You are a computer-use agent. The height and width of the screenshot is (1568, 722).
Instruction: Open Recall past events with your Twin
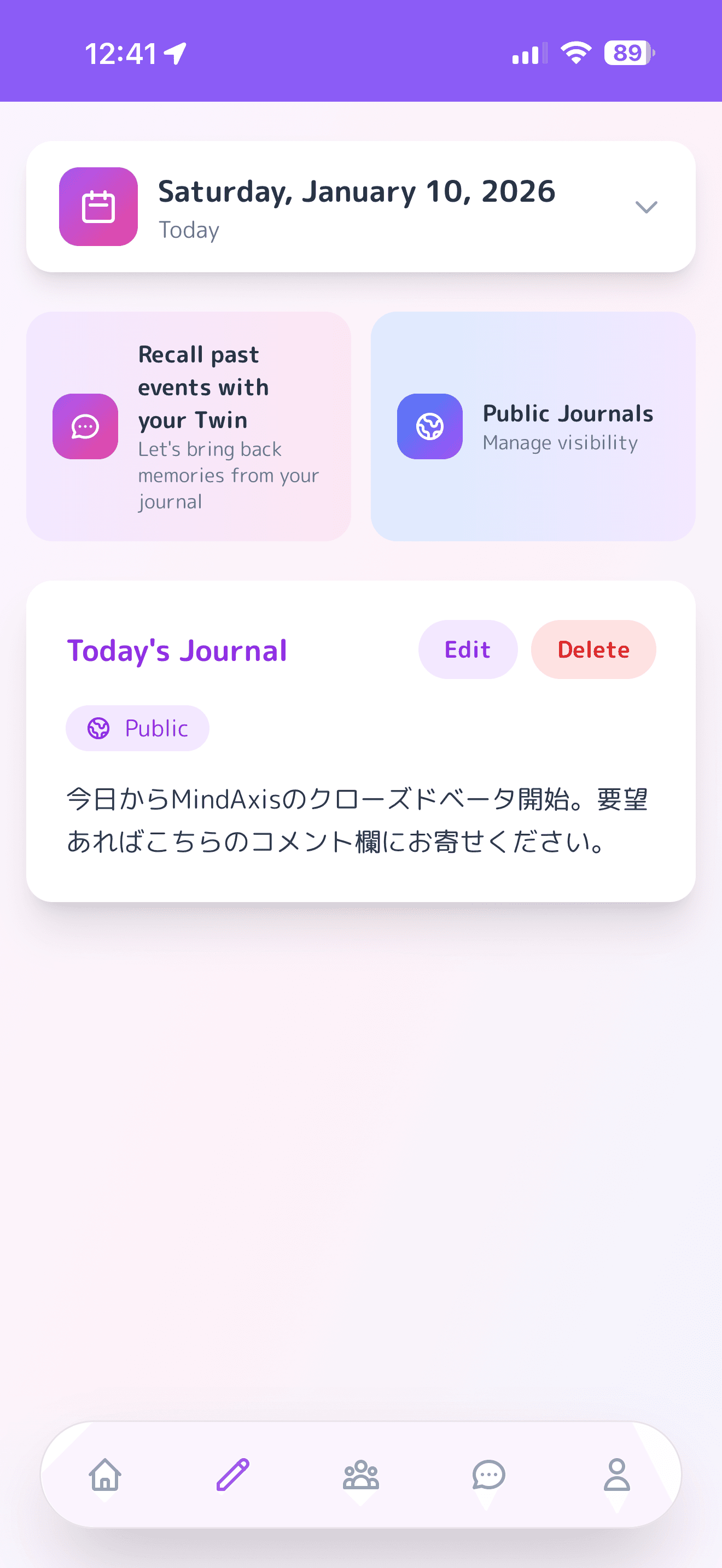[x=189, y=426]
